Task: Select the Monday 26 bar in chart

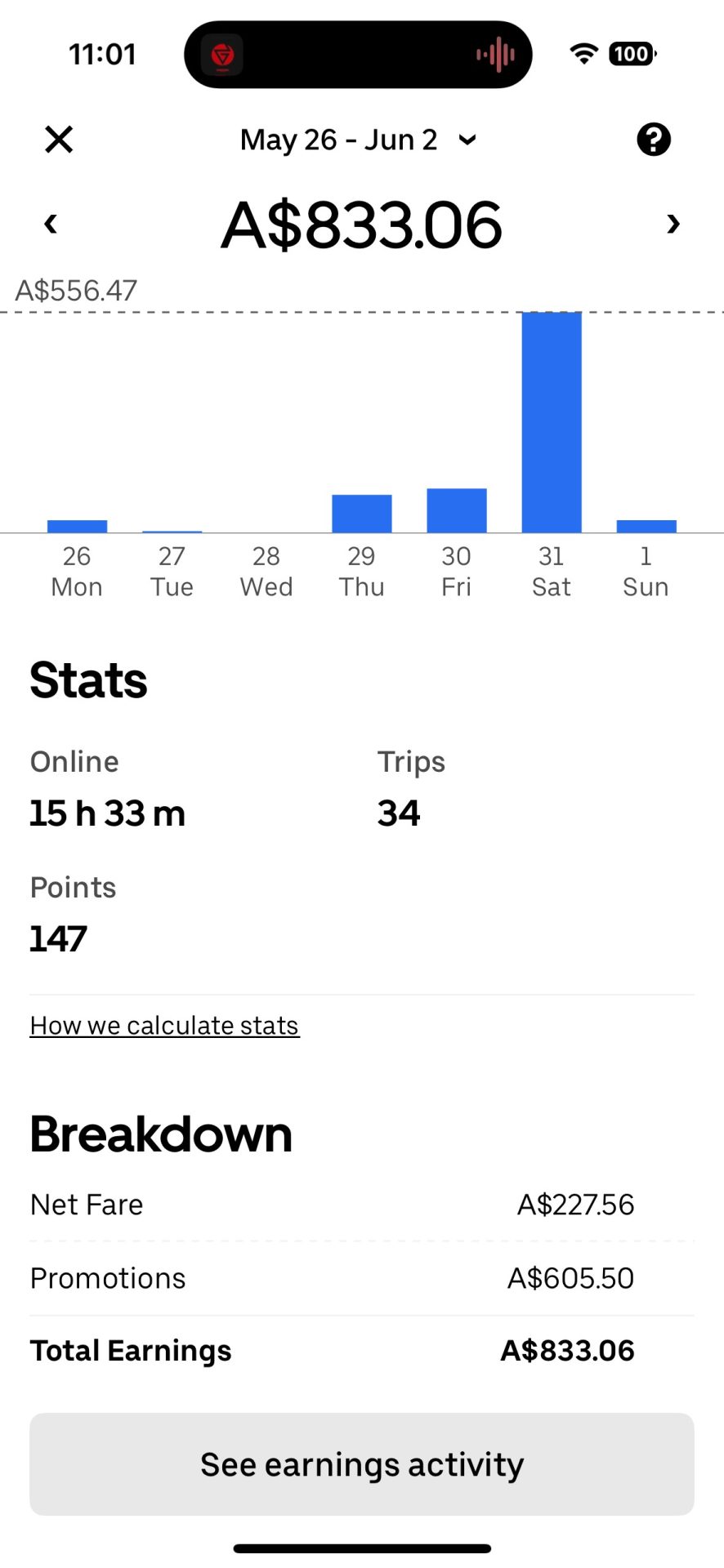Action: coord(77,527)
